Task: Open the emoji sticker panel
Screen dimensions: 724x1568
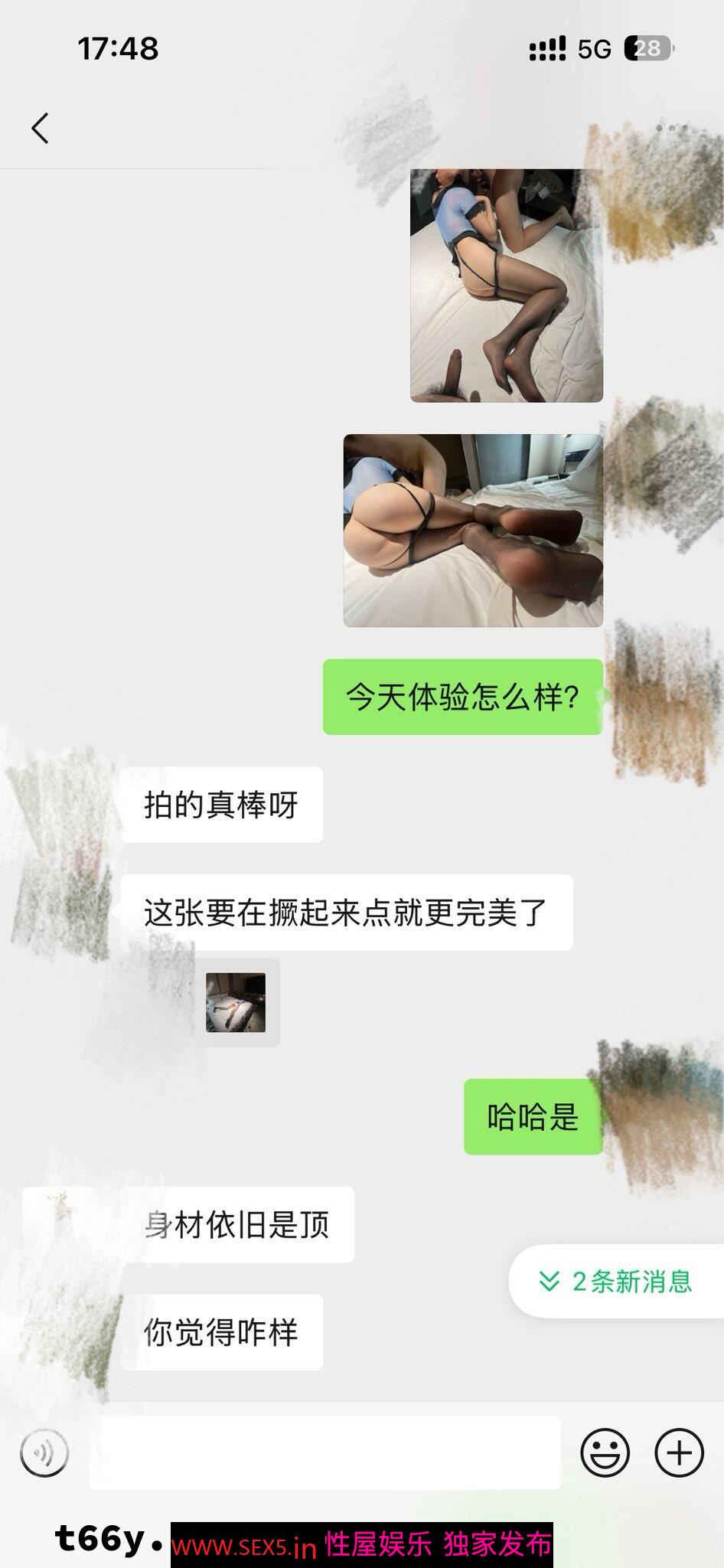Action: click(605, 1452)
